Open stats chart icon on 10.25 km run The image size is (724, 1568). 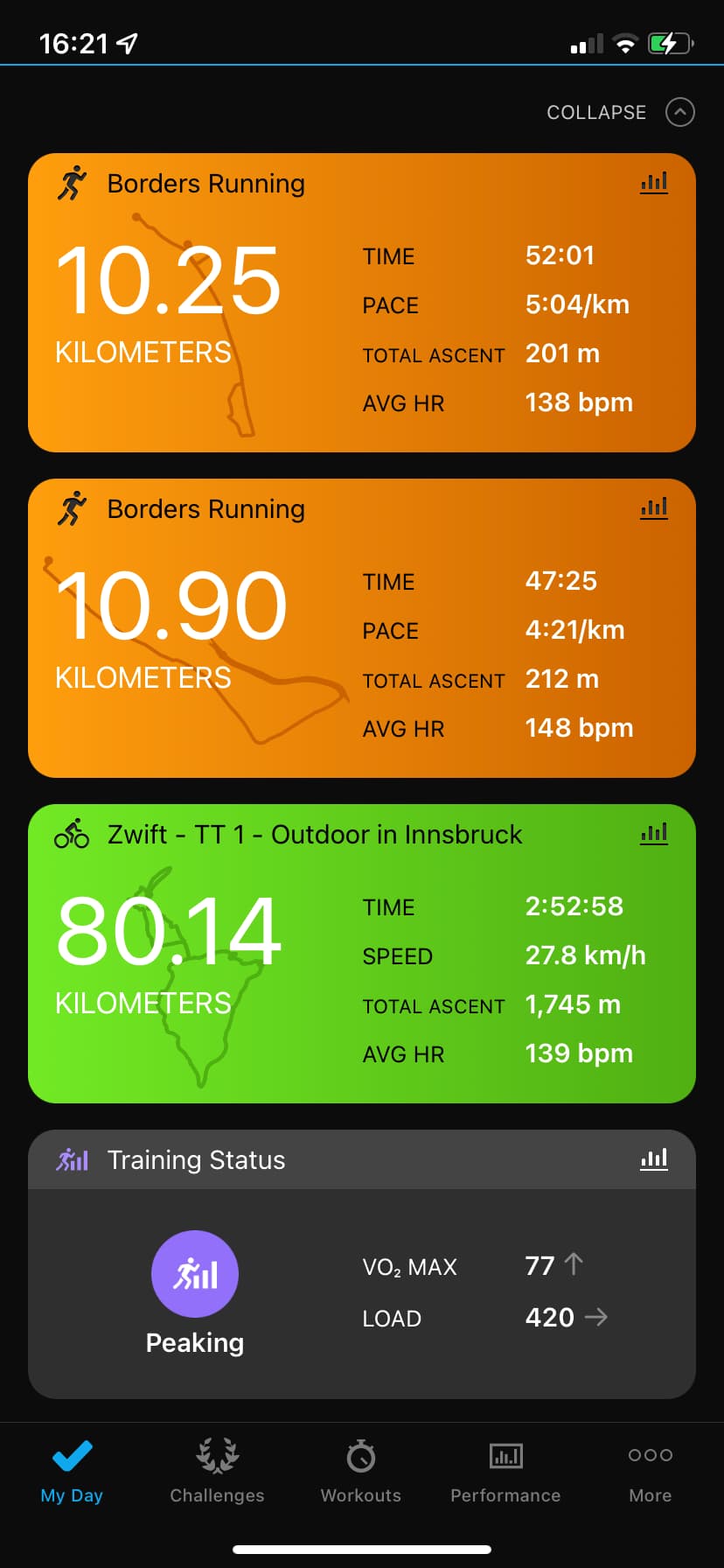pos(654,182)
